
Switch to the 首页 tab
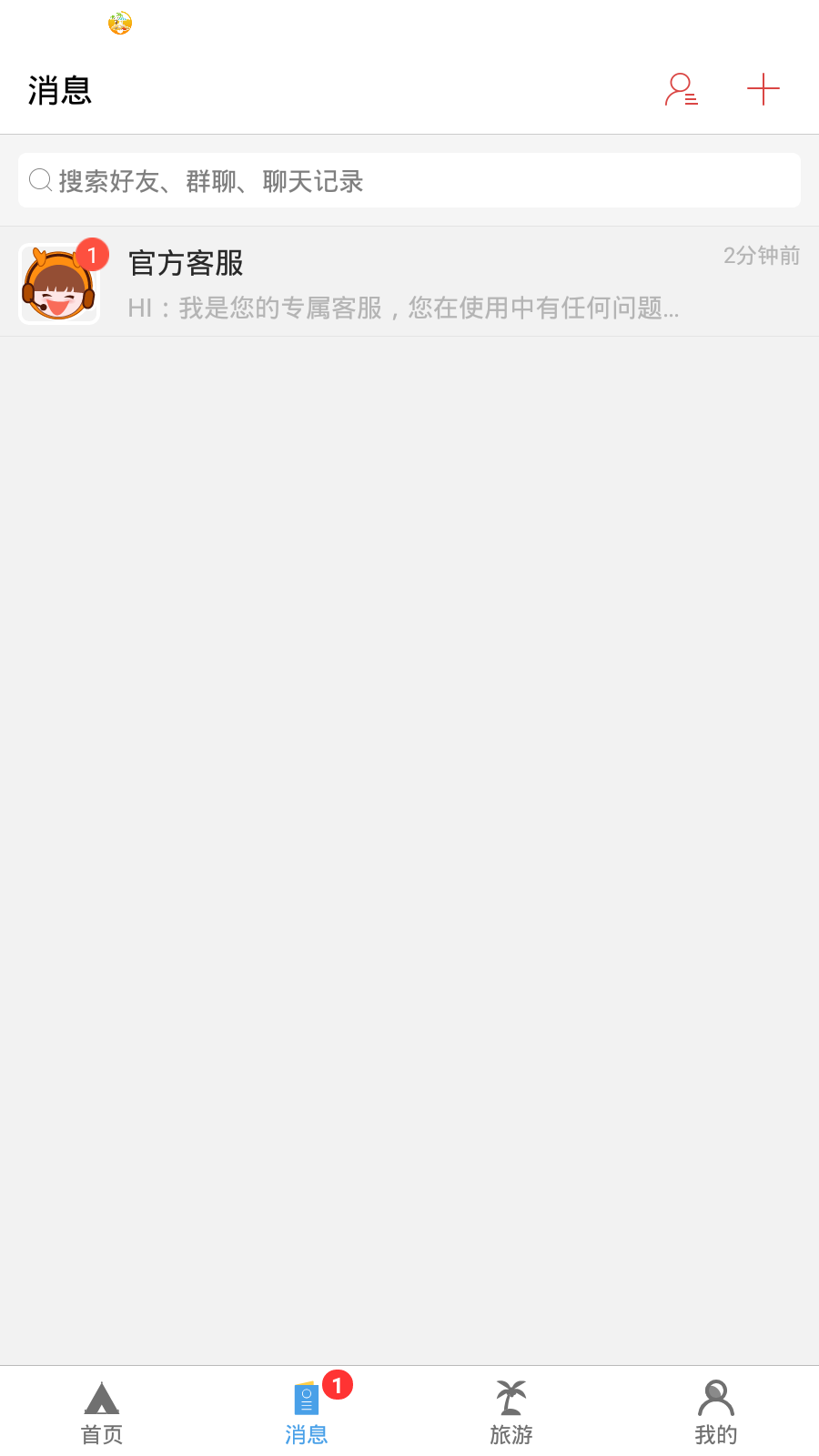102,1412
